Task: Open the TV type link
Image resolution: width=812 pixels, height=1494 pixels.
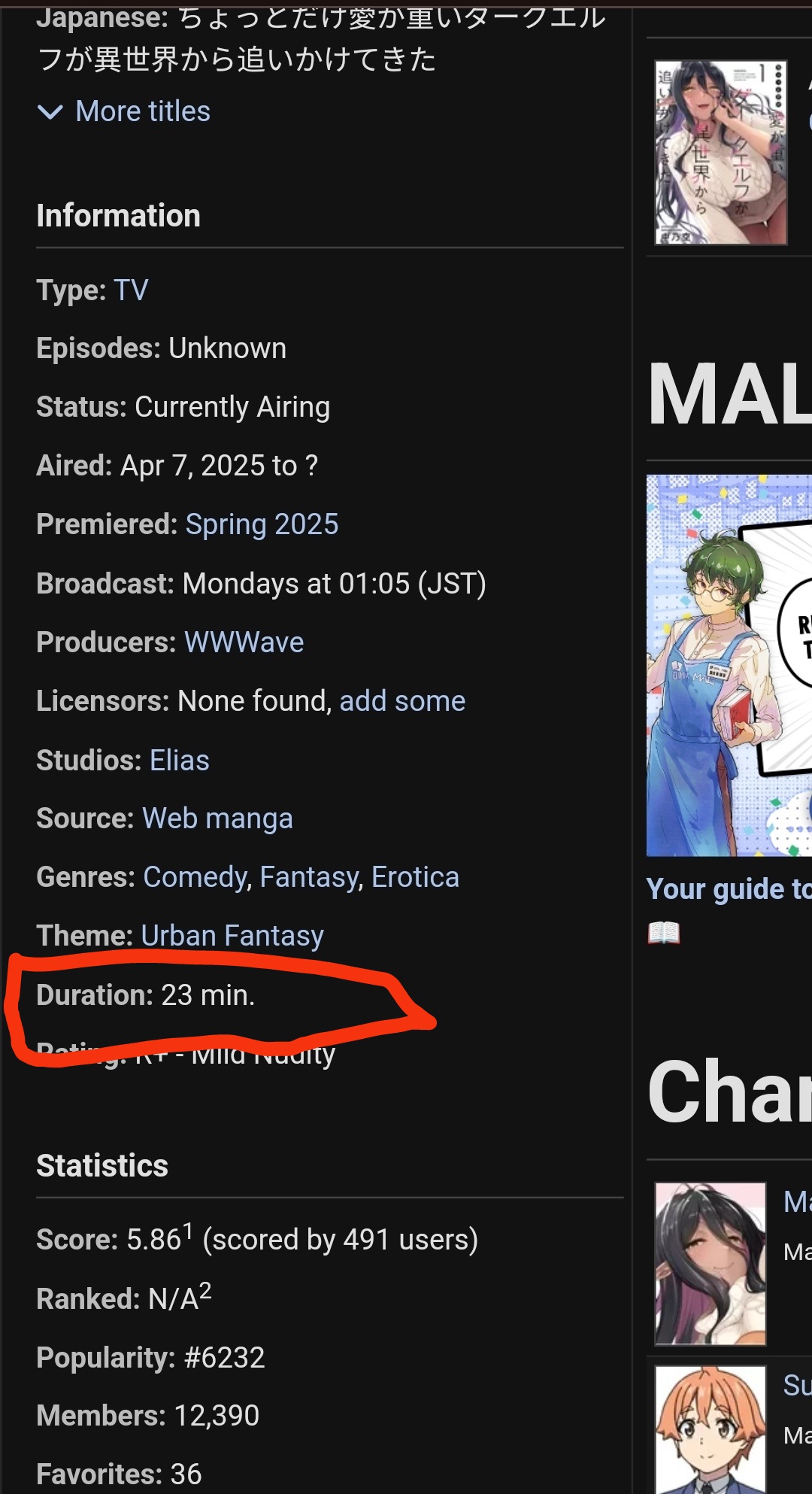Action: click(x=131, y=290)
